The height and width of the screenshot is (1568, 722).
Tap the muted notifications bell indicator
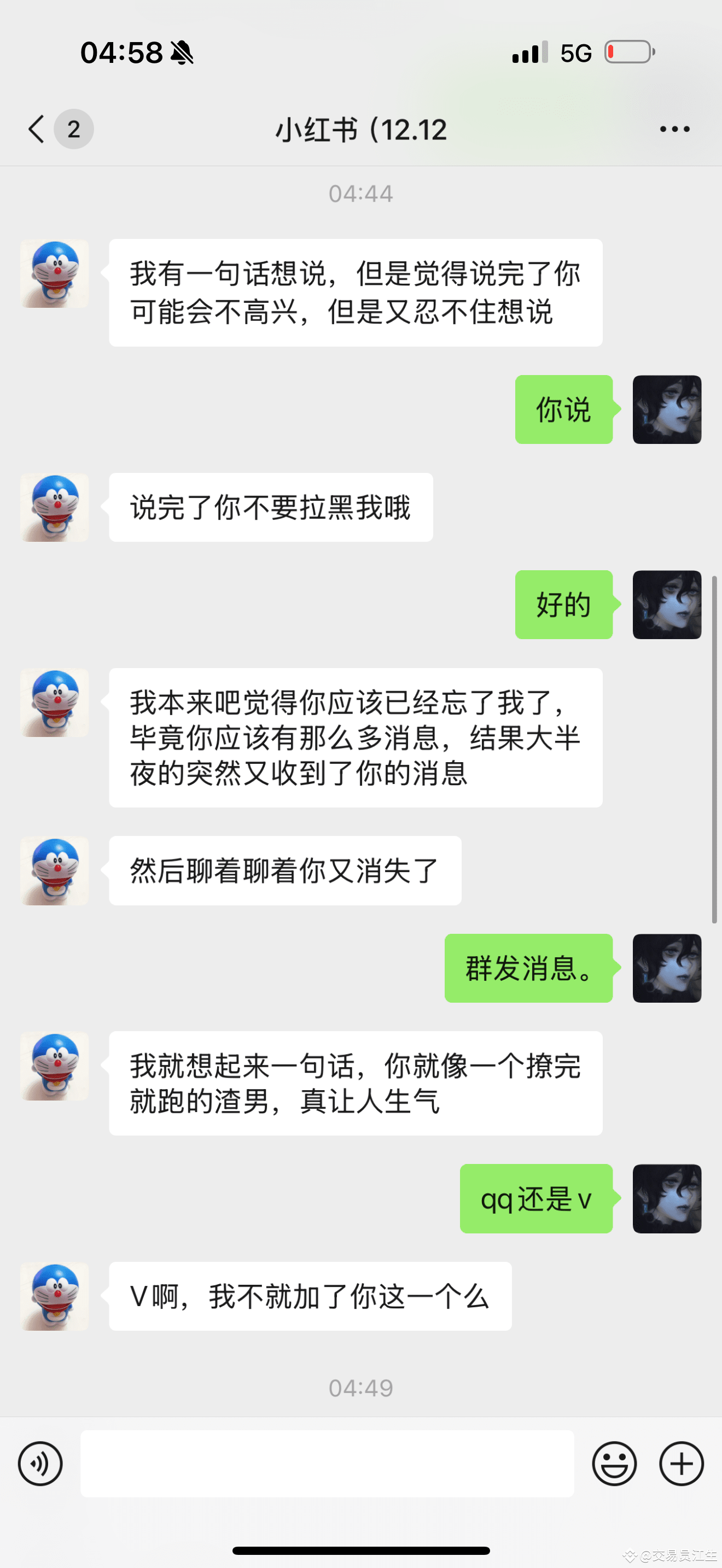[x=182, y=54]
